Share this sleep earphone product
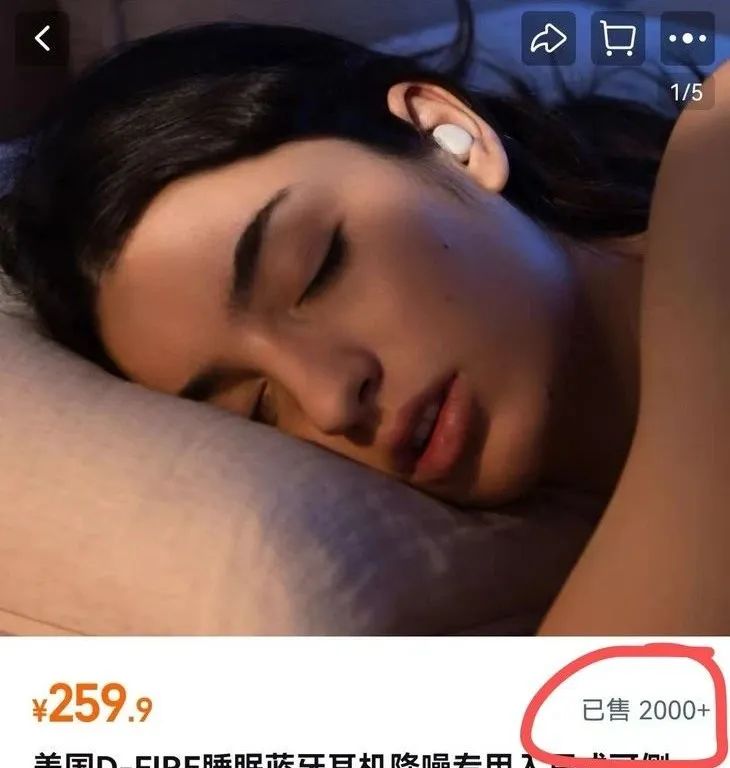The image size is (730, 768). [549, 39]
